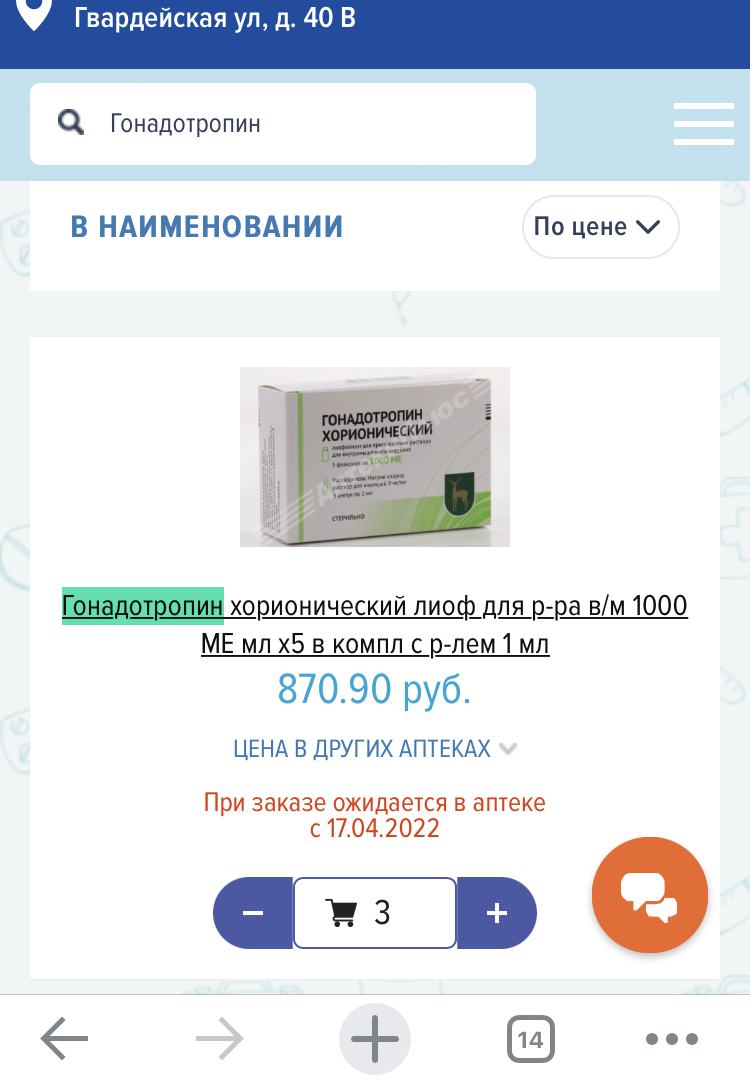This screenshot has height=1083, width=750.
Task: View the 14 open browser tabs
Action: click(530, 1040)
